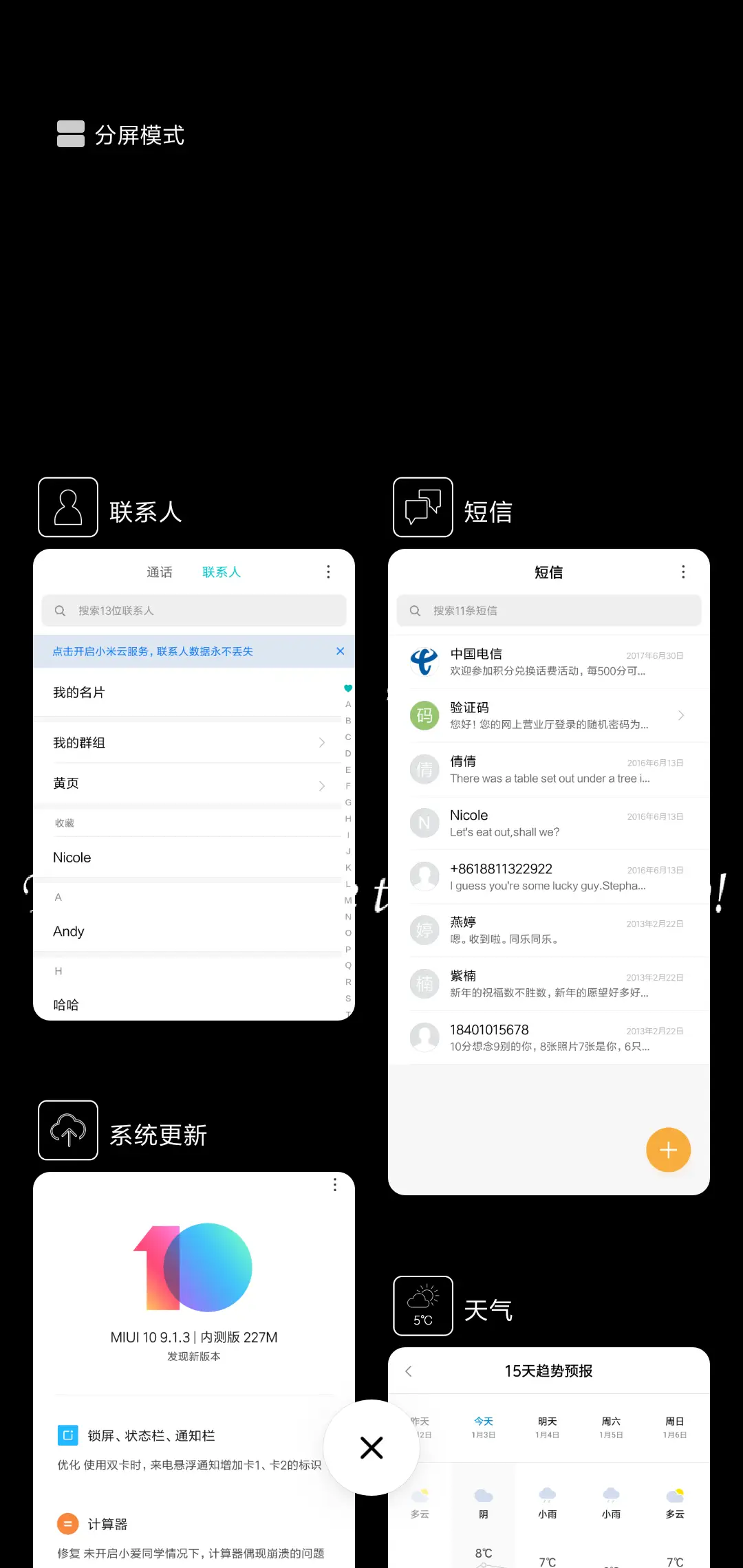743x1568 pixels.
Task: Open the 短信 (SMS) app icon
Action: coord(422,507)
